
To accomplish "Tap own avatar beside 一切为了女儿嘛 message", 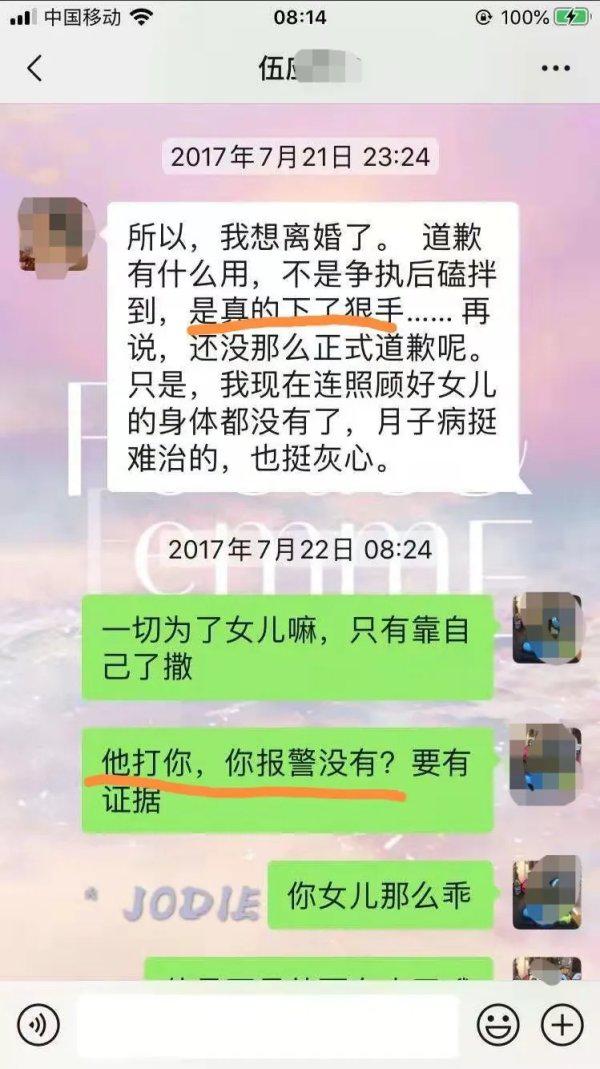I will click(546, 628).
